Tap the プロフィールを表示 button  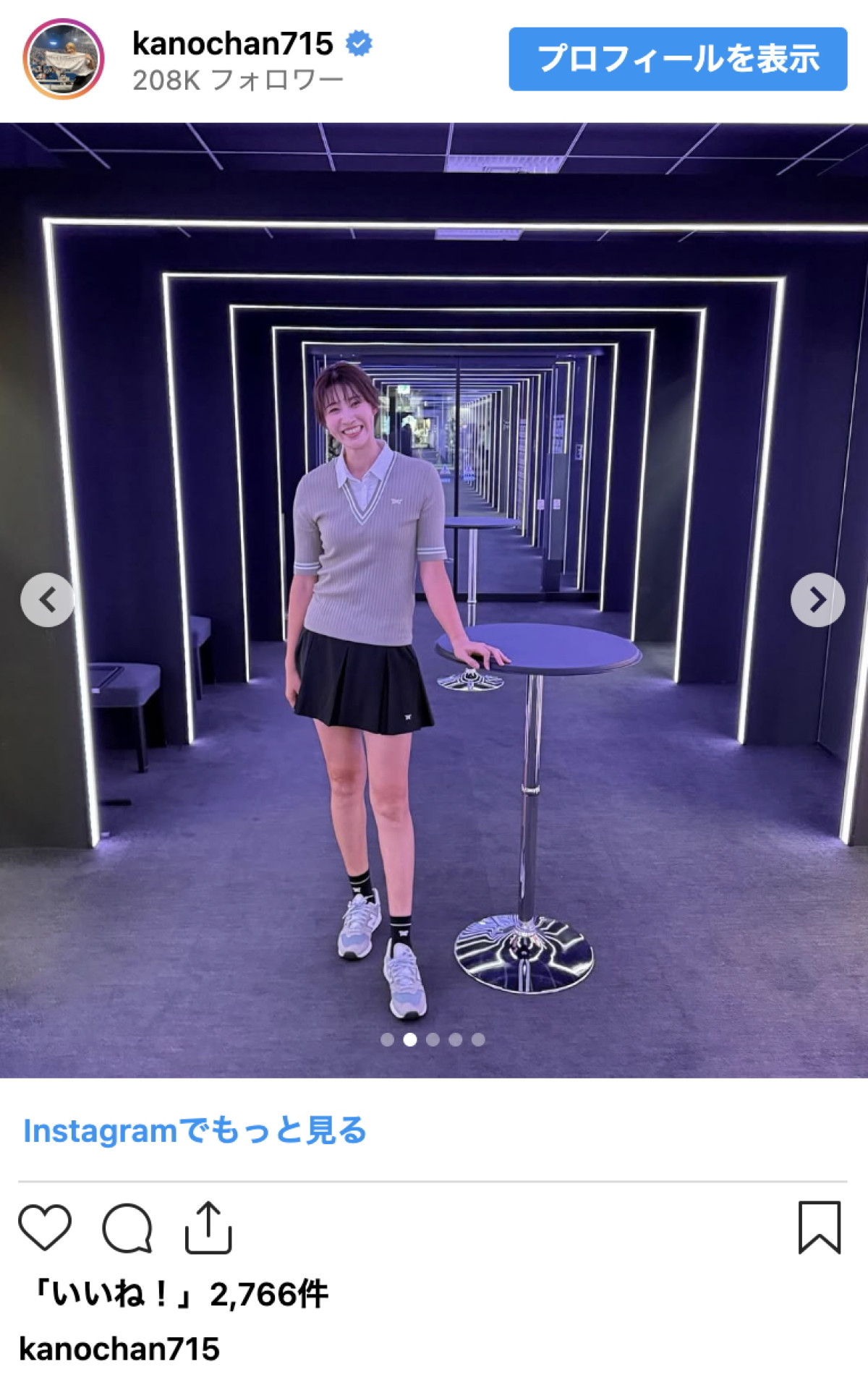(678, 59)
